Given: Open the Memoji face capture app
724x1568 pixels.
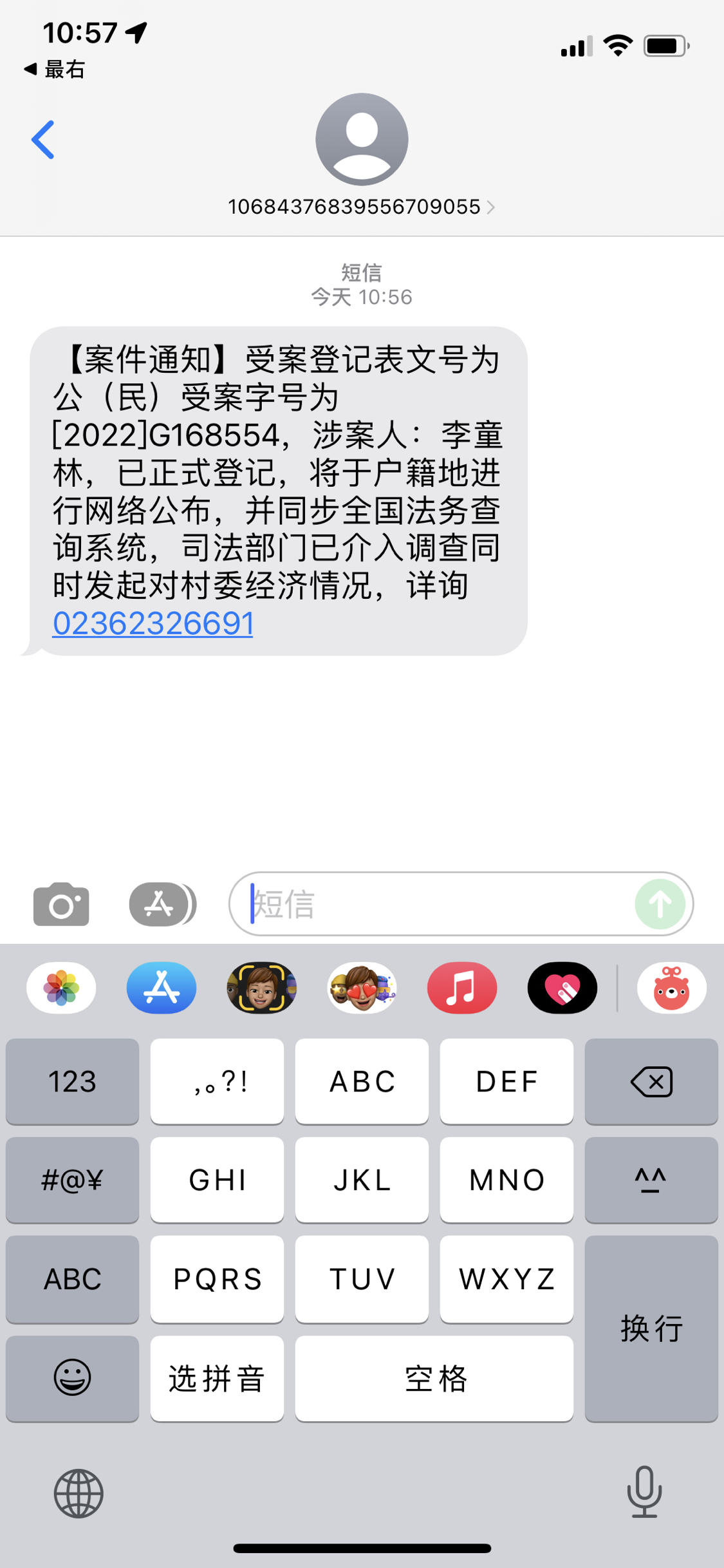Looking at the screenshot, I should tap(261, 988).
